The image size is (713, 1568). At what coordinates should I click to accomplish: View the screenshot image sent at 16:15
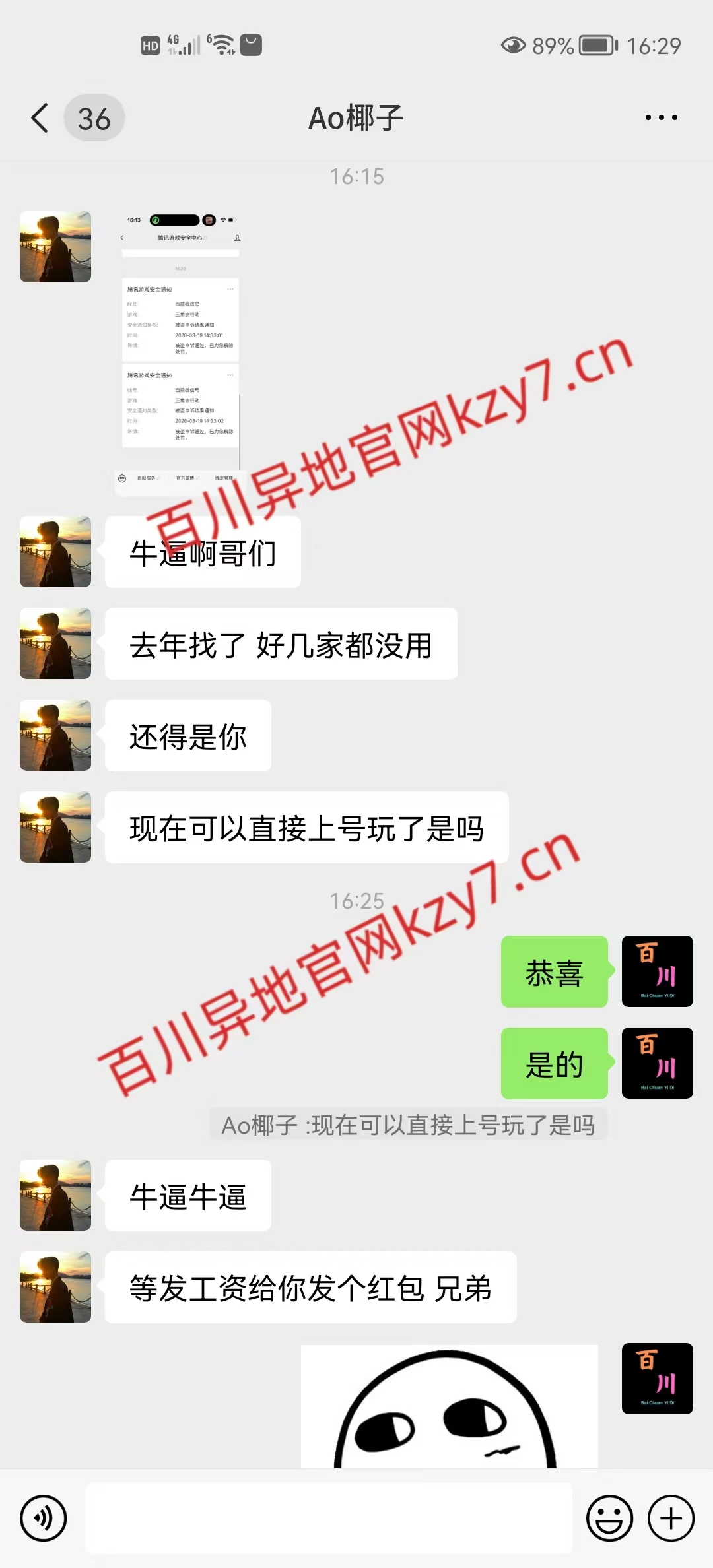tap(180, 350)
